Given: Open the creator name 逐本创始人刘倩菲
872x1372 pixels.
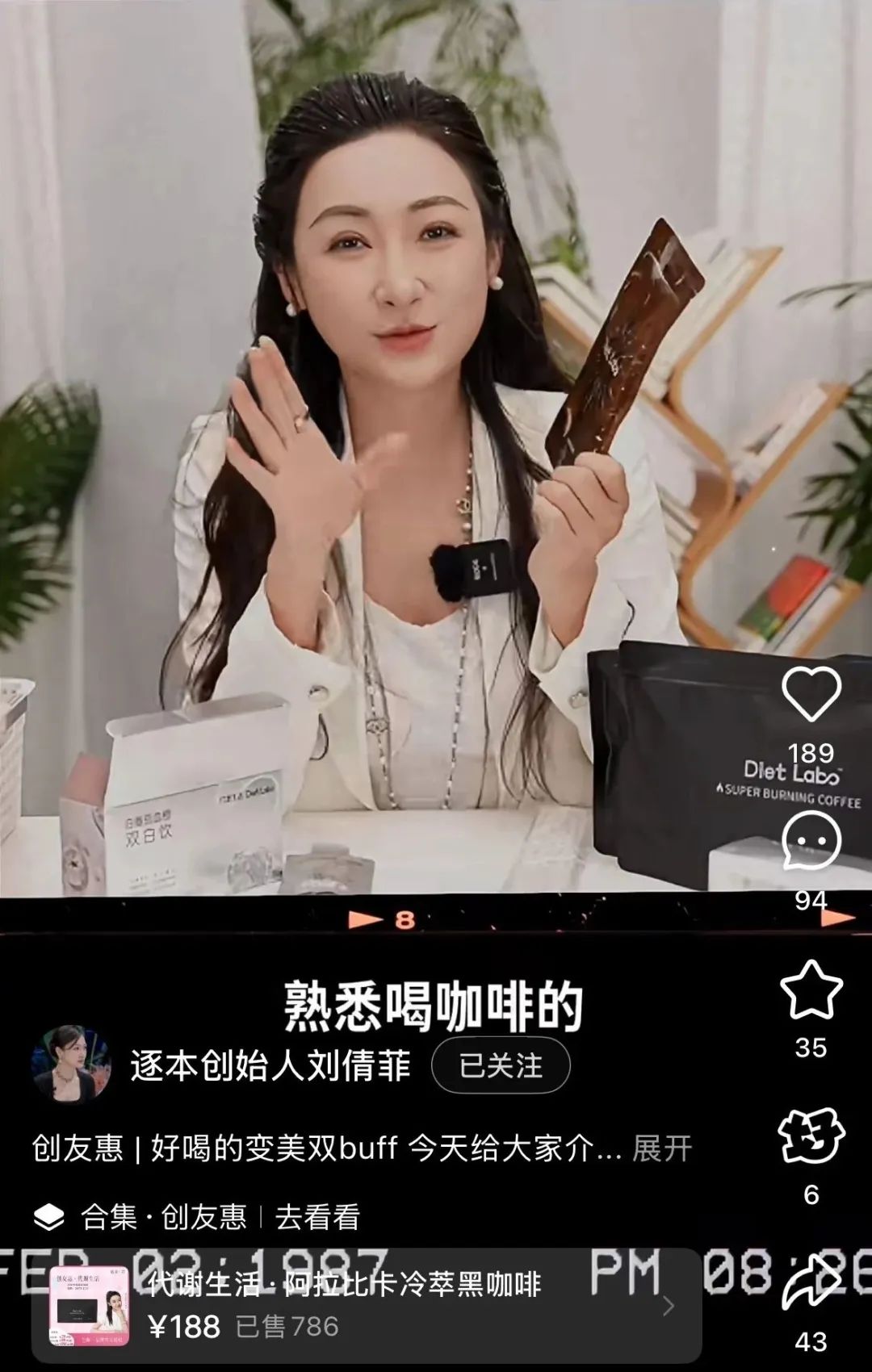Looking at the screenshot, I should (270, 1066).
